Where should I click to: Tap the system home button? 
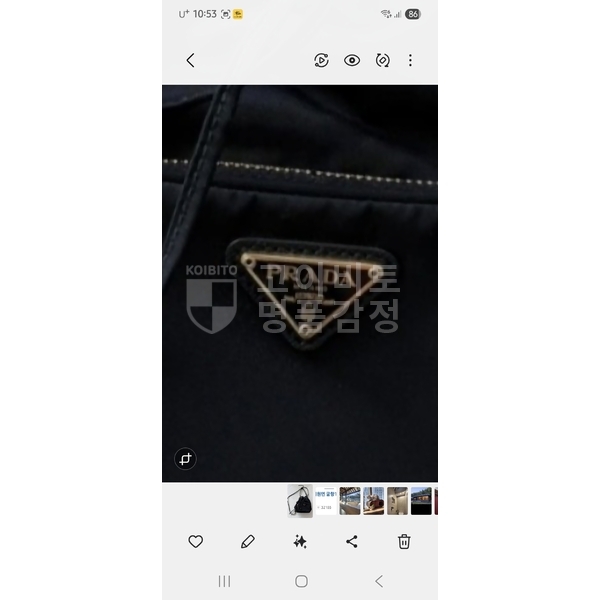tap(301, 581)
